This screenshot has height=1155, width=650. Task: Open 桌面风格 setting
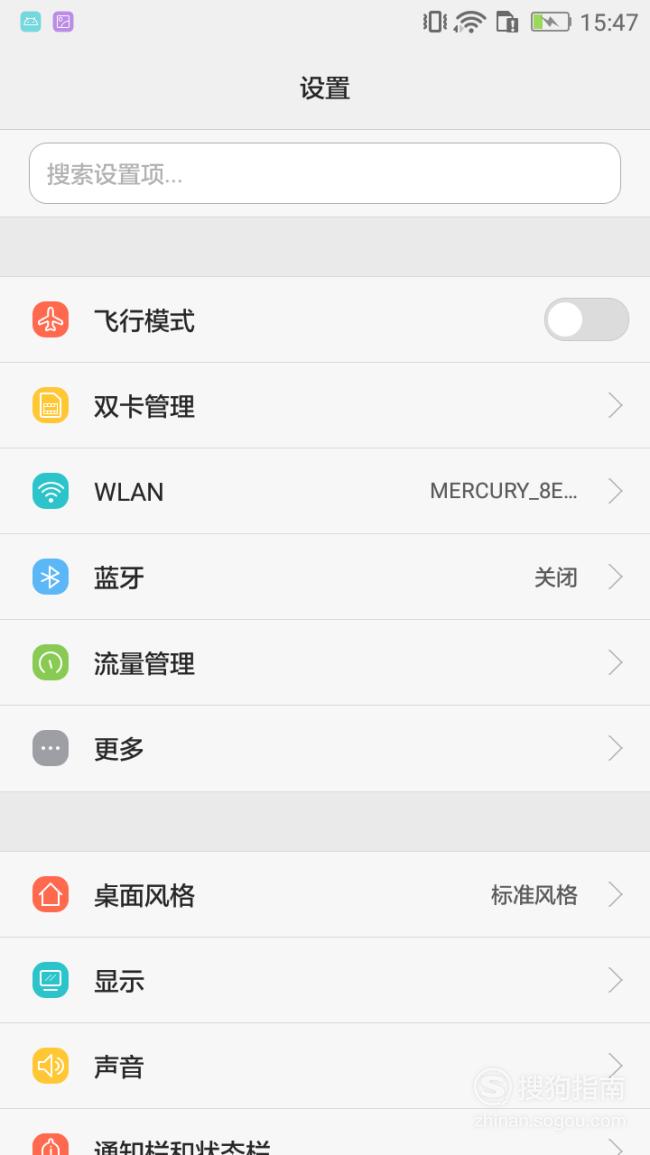click(x=325, y=895)
